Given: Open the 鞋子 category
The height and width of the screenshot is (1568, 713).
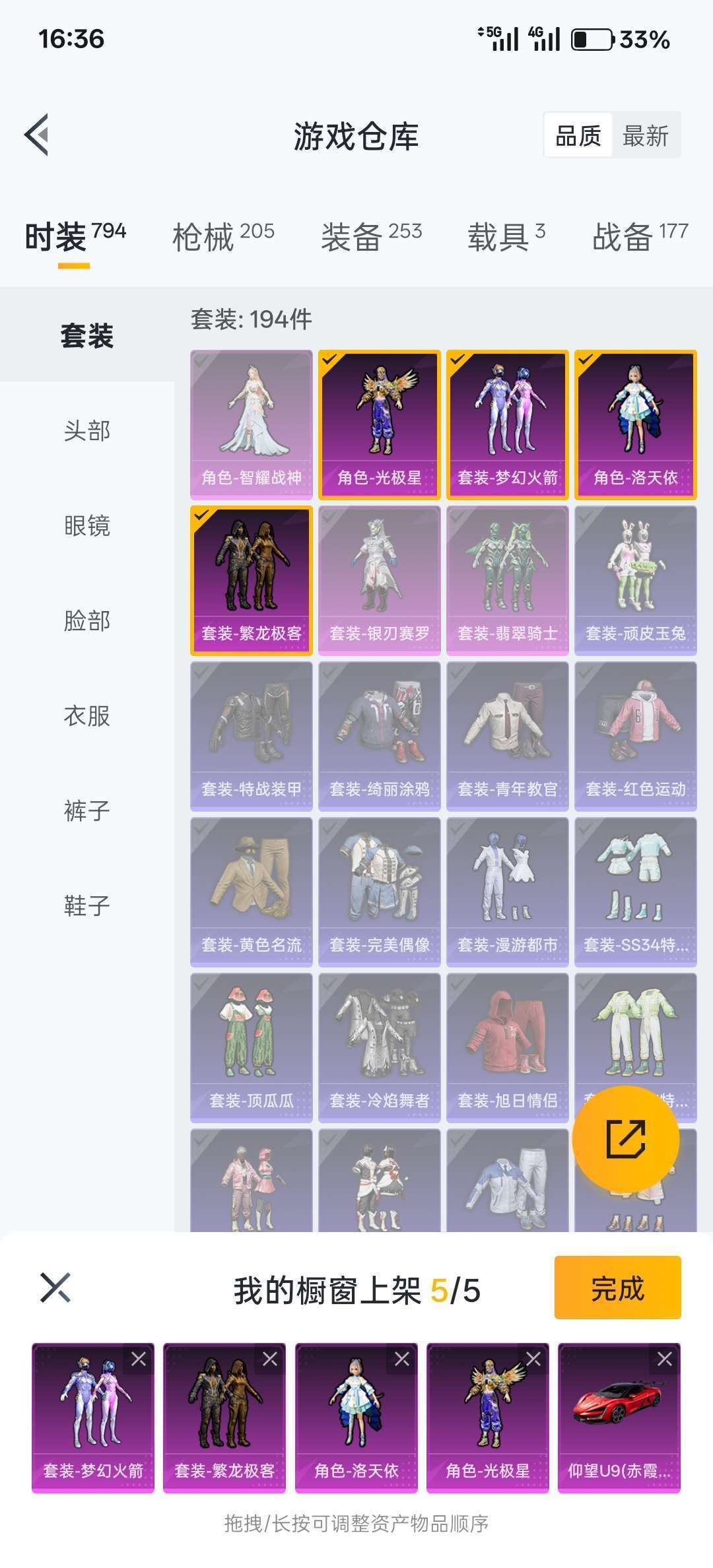Looking at the screenshot, I should coord(86,906).
